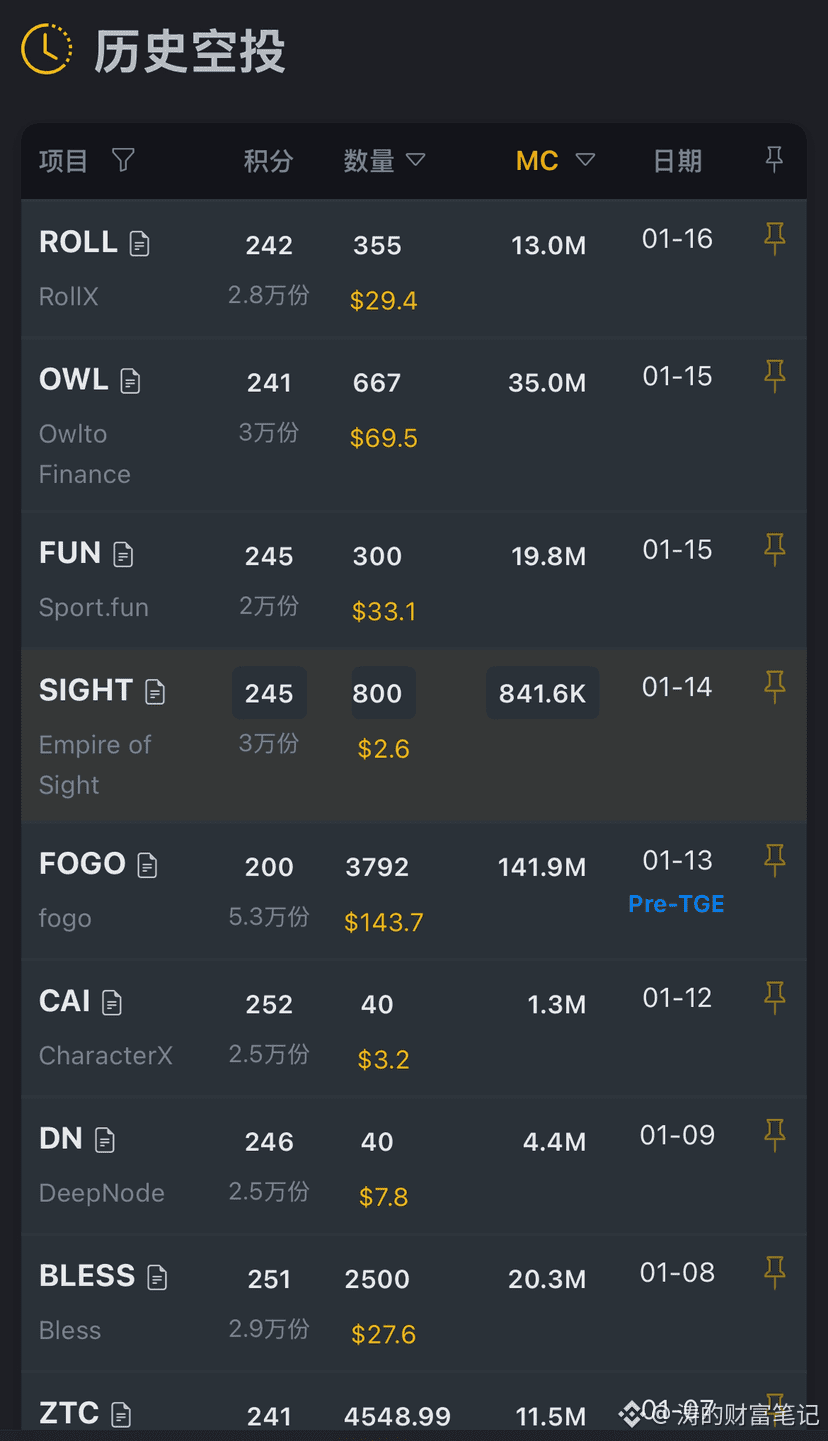This screenshot has width=828, height=1441.
Task: Pin the SIGHT airdrop row
Action: point(774,687)
